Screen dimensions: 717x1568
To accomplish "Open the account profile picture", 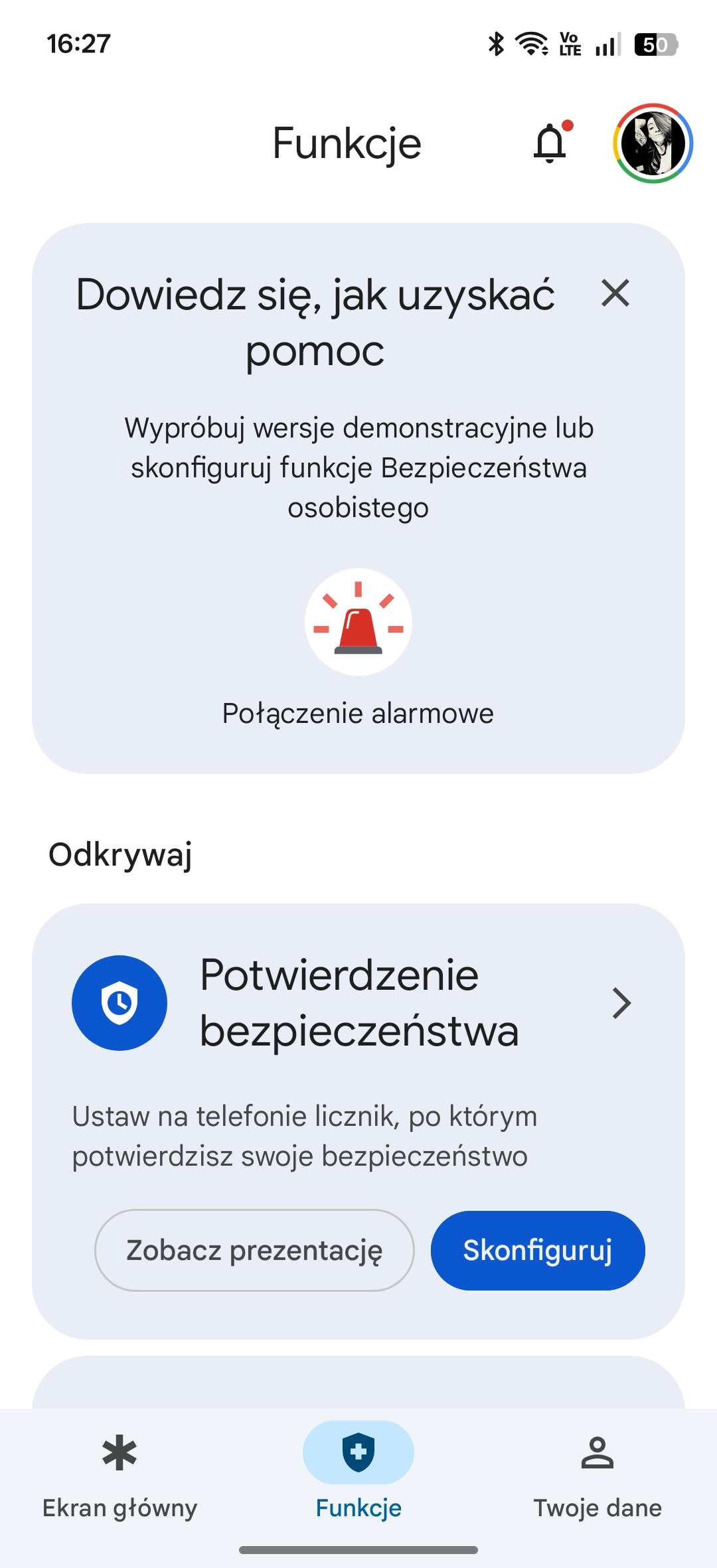I will point(653,143).
